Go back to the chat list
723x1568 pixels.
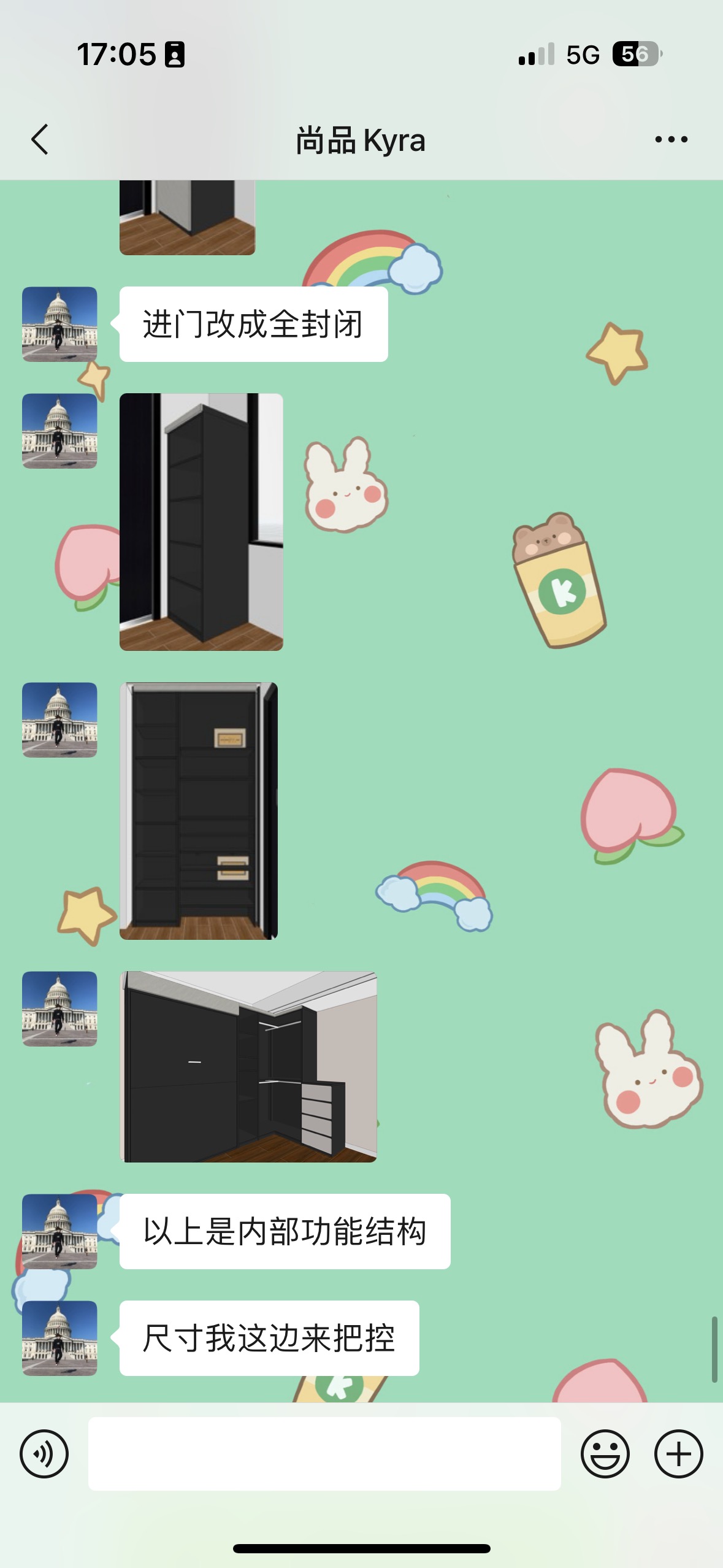click(x=40, y=140)
